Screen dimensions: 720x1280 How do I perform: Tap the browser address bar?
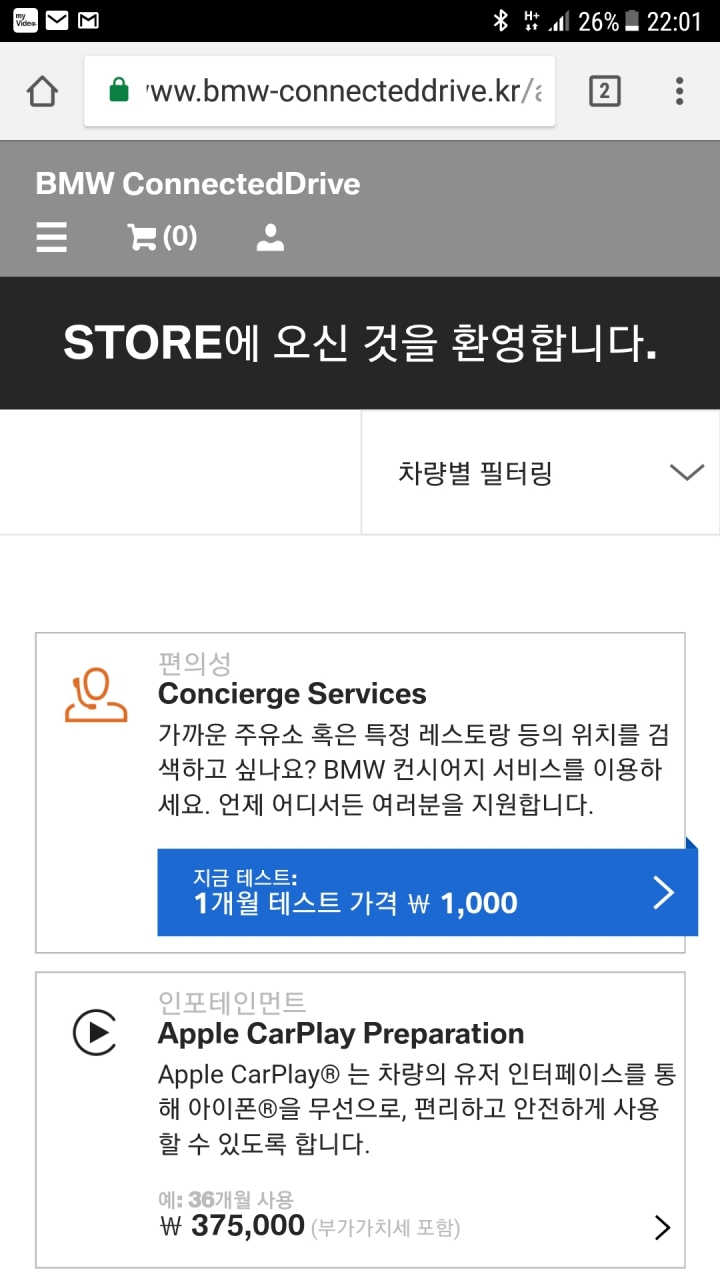coord(320,92)
